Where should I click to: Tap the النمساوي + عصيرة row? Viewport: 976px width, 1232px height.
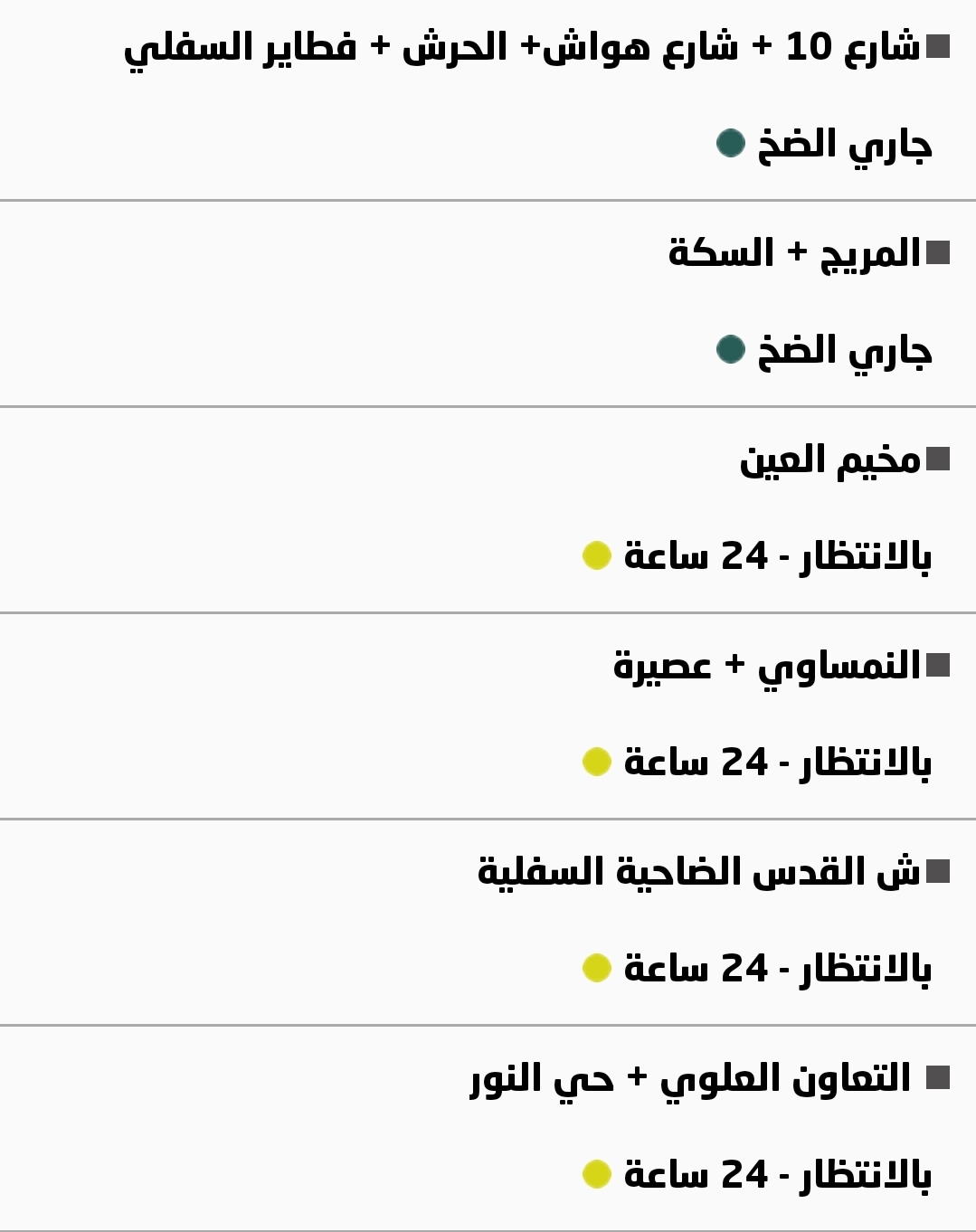click(766, 666)
